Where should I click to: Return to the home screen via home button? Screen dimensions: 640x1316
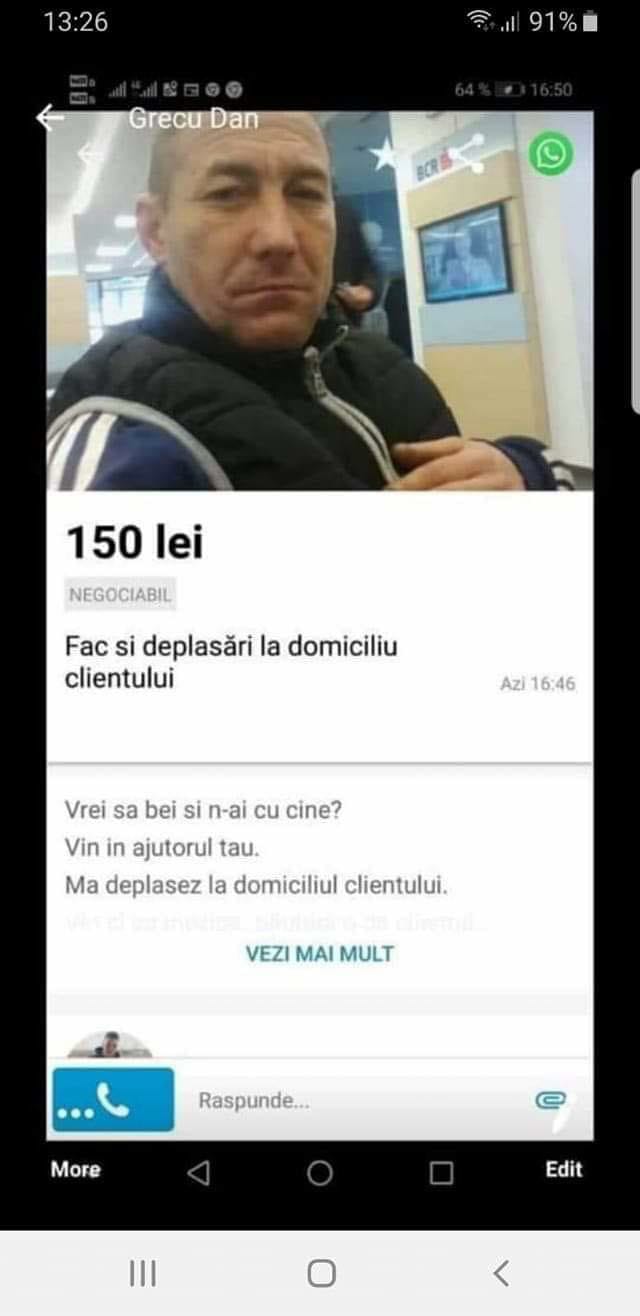(x=321, y=1273)
